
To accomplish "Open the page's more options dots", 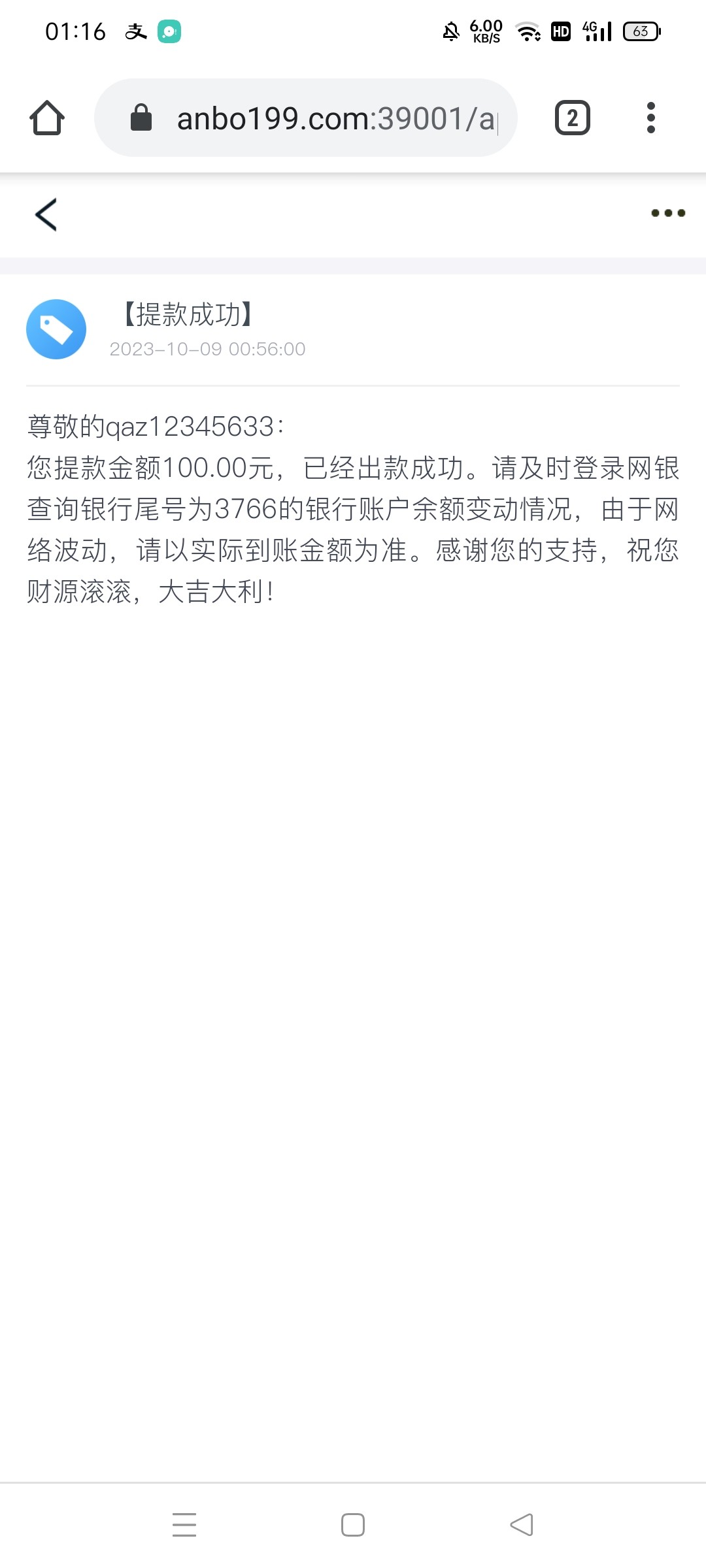I will tap(667, 213).
